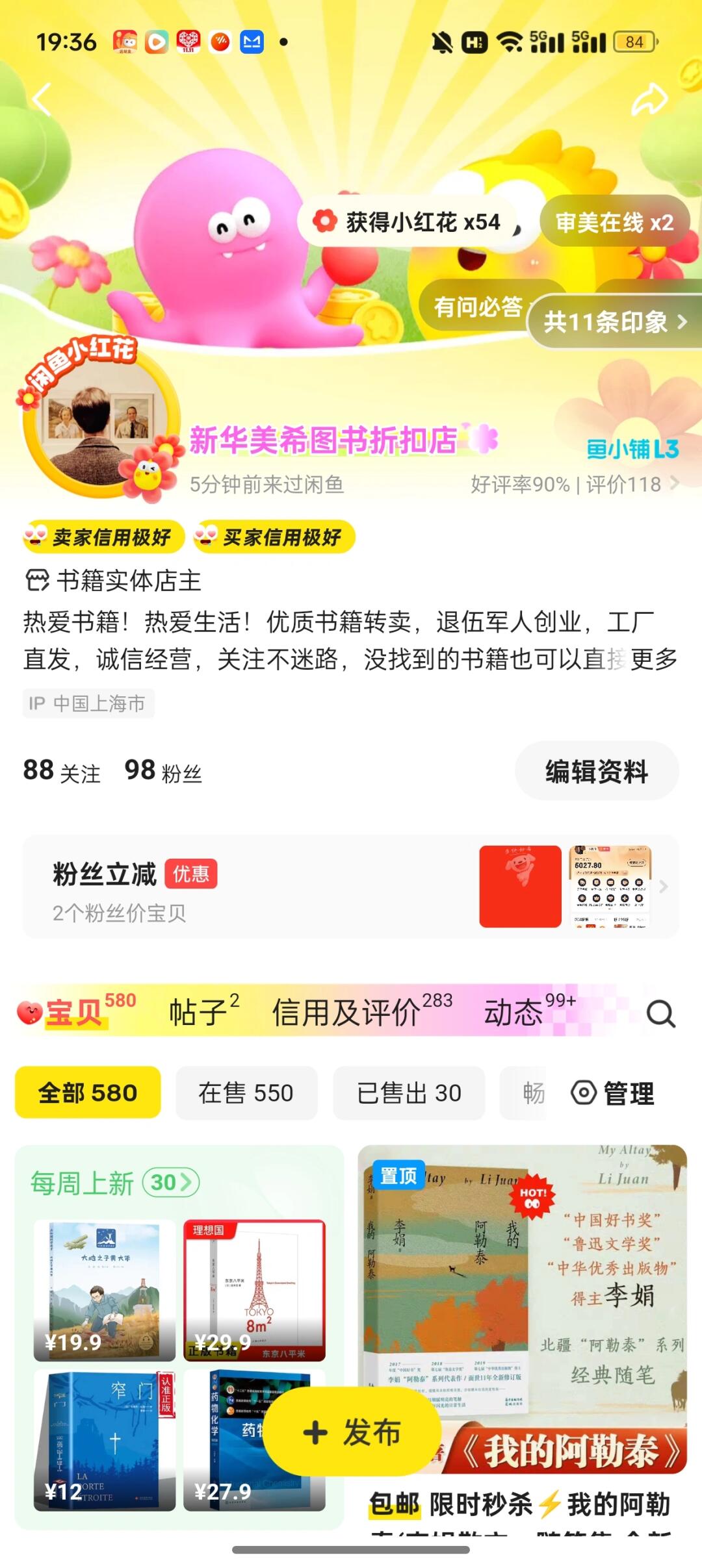
Task: Search items in this shop
Action: coord(661,1013)
